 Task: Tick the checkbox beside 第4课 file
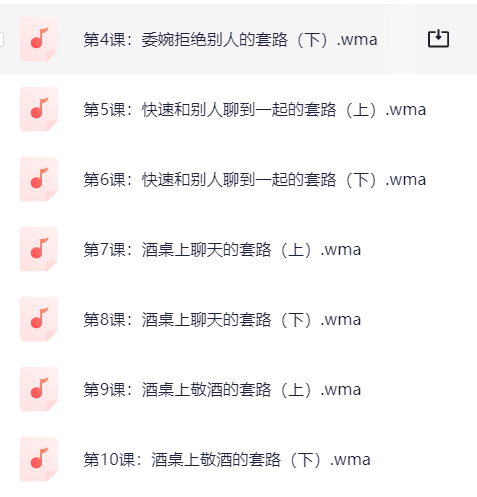click(1, 39)
